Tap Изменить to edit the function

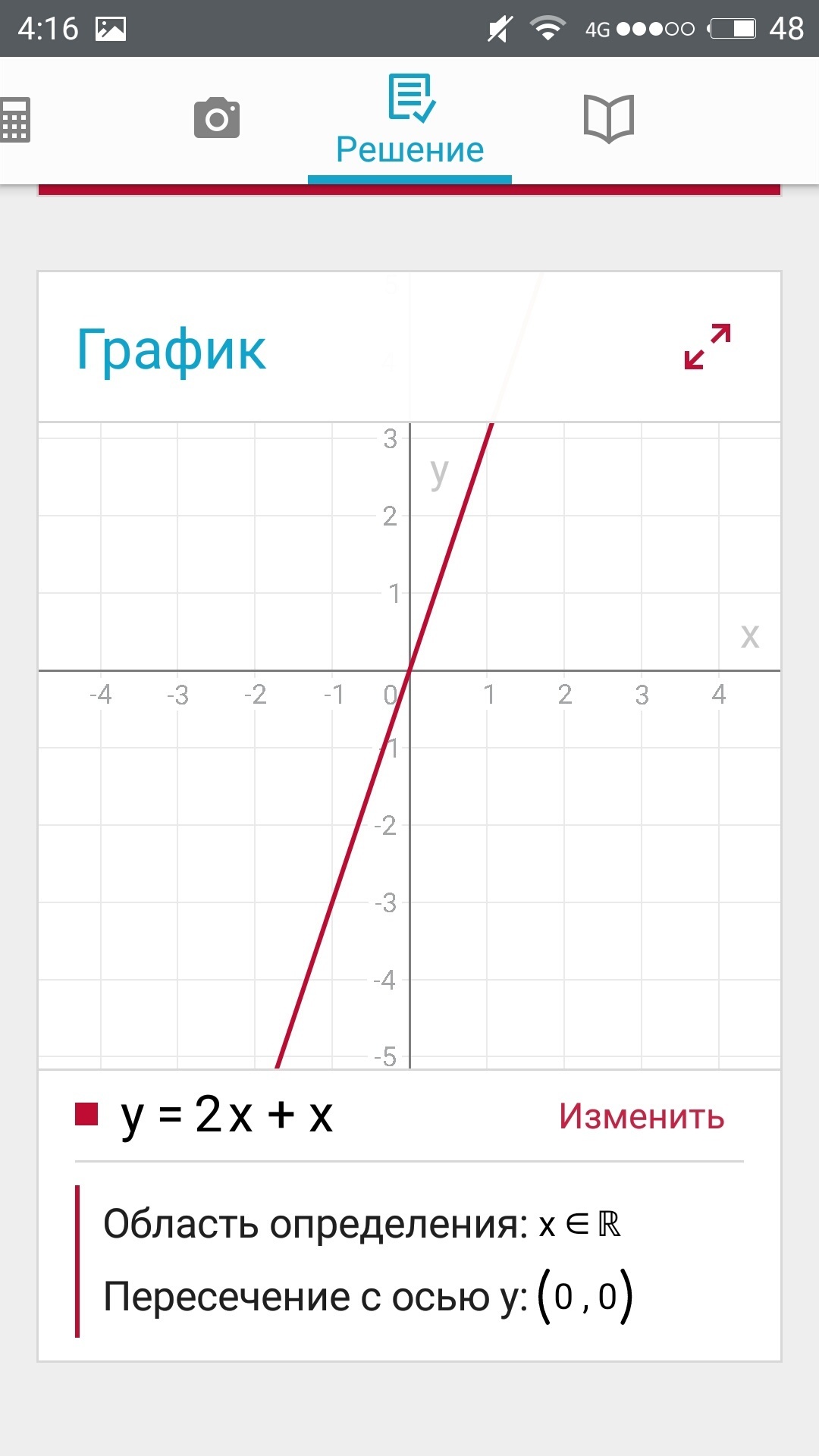(642, 1116)
